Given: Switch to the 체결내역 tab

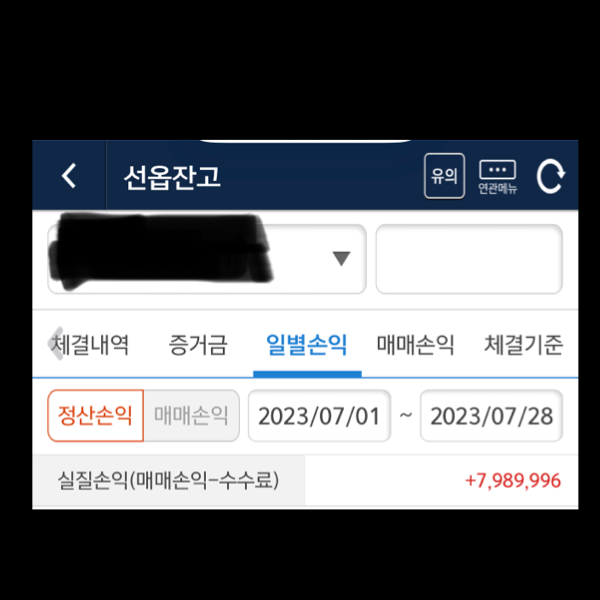Looking at the screenshot, I should pos(90,346).
